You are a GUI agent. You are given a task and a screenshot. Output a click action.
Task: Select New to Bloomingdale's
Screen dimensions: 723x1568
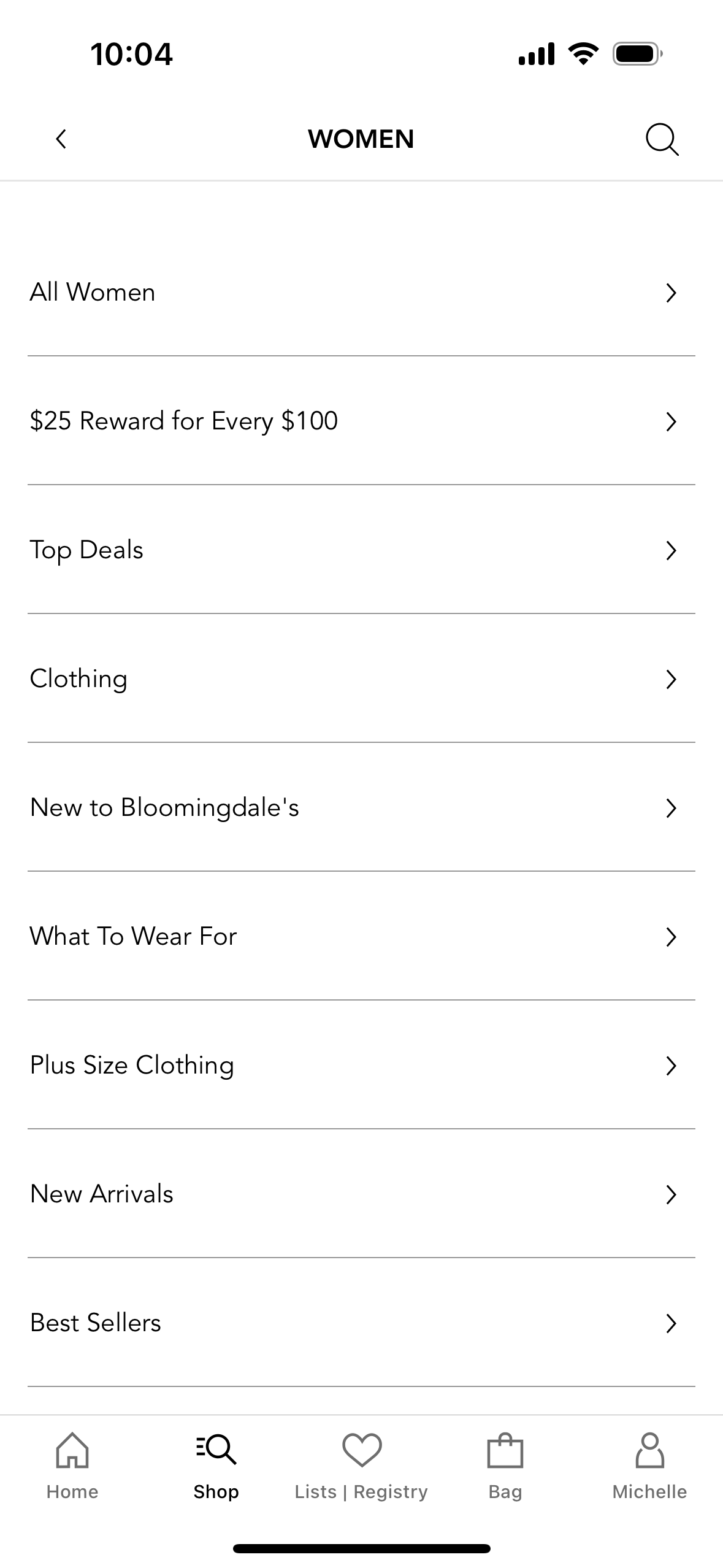pos(361,808)
